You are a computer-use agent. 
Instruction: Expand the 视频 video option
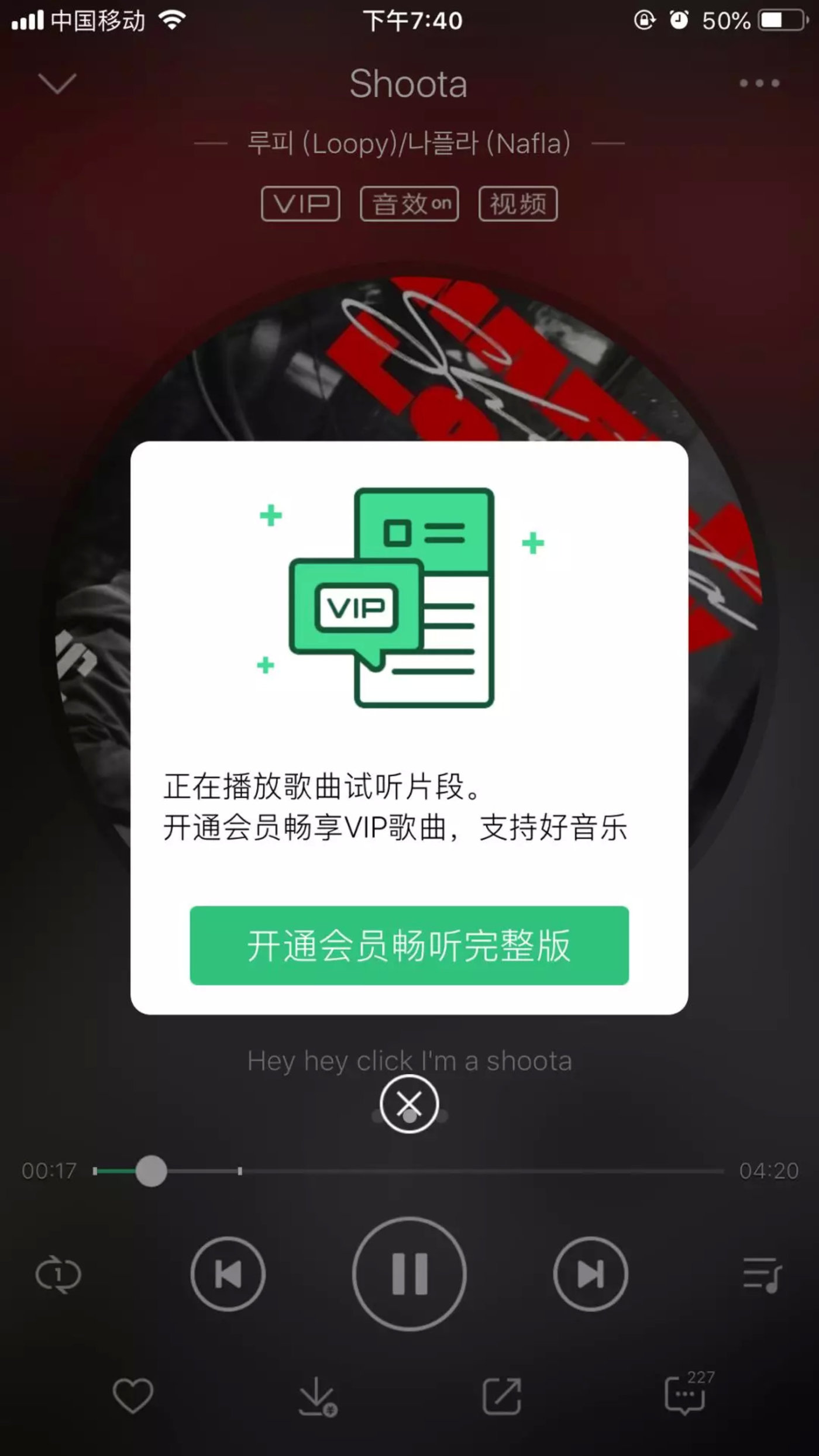pos(517,204)
